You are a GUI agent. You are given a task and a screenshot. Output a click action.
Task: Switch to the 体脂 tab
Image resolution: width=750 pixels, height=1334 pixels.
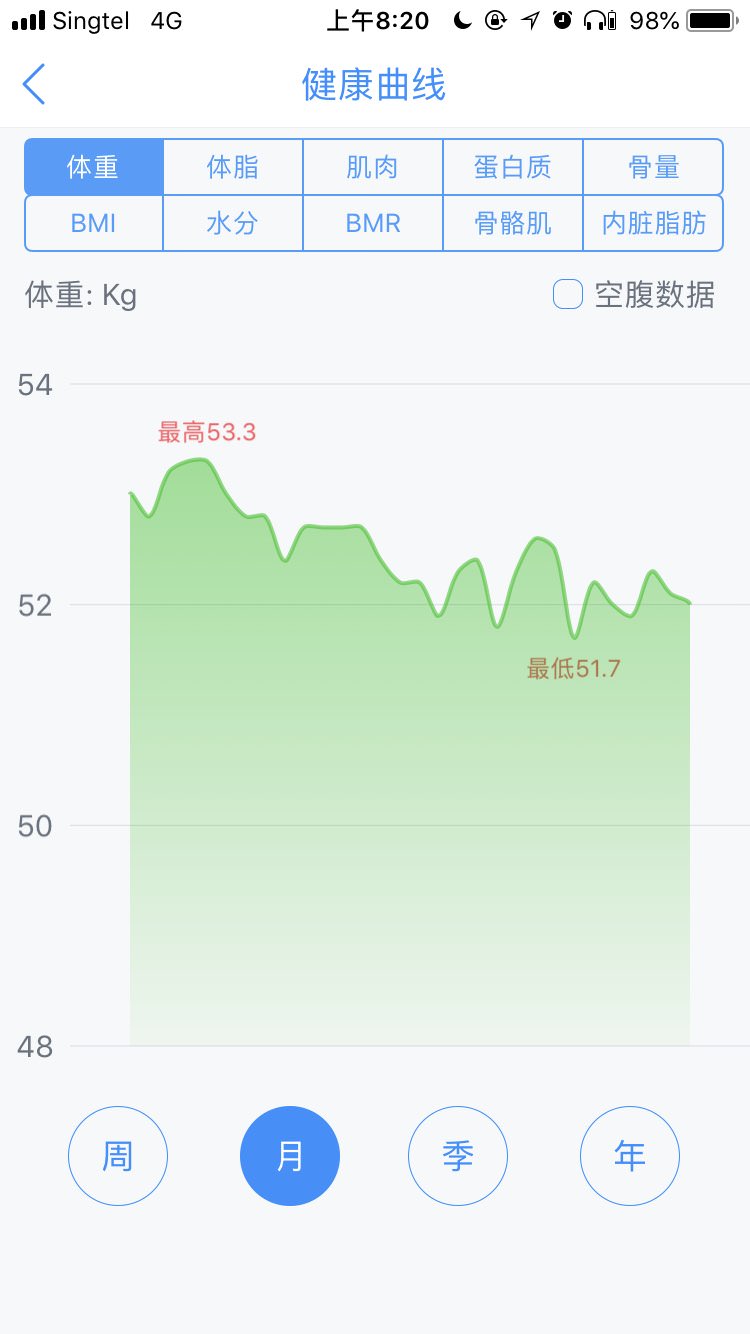coord(233,167)
